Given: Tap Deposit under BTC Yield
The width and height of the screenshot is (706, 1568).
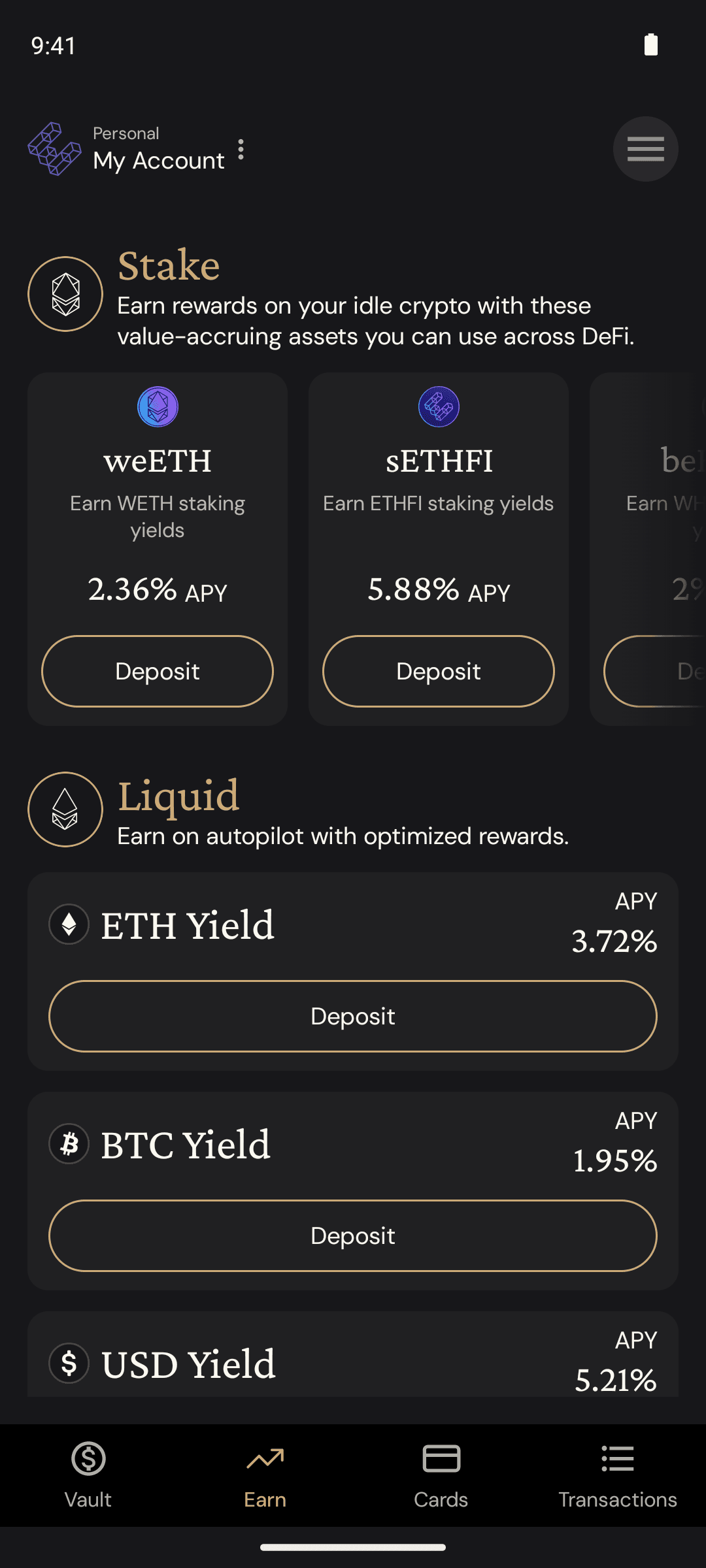Looking at the screenshot, I should point(353,1235).
